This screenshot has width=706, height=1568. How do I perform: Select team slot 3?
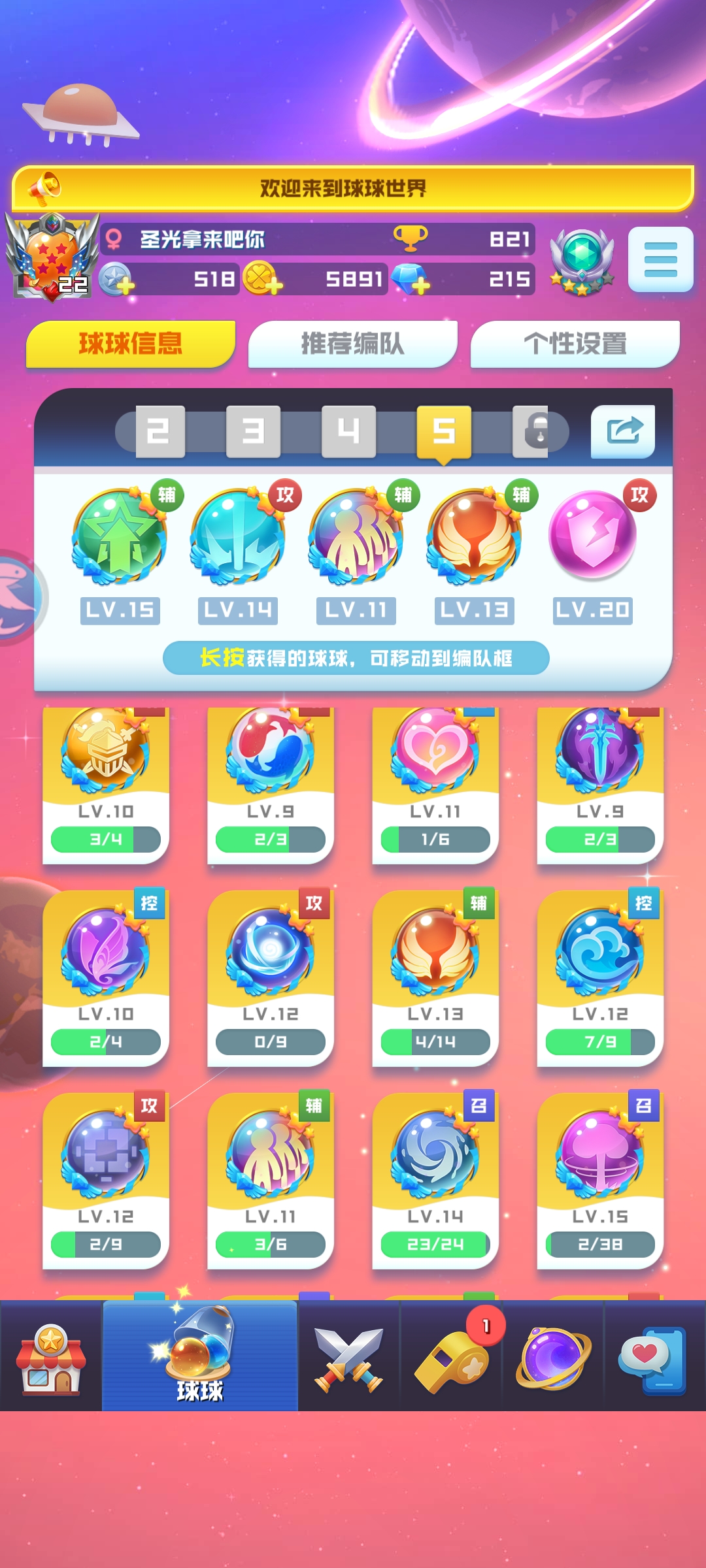click(x=253, y=431)
